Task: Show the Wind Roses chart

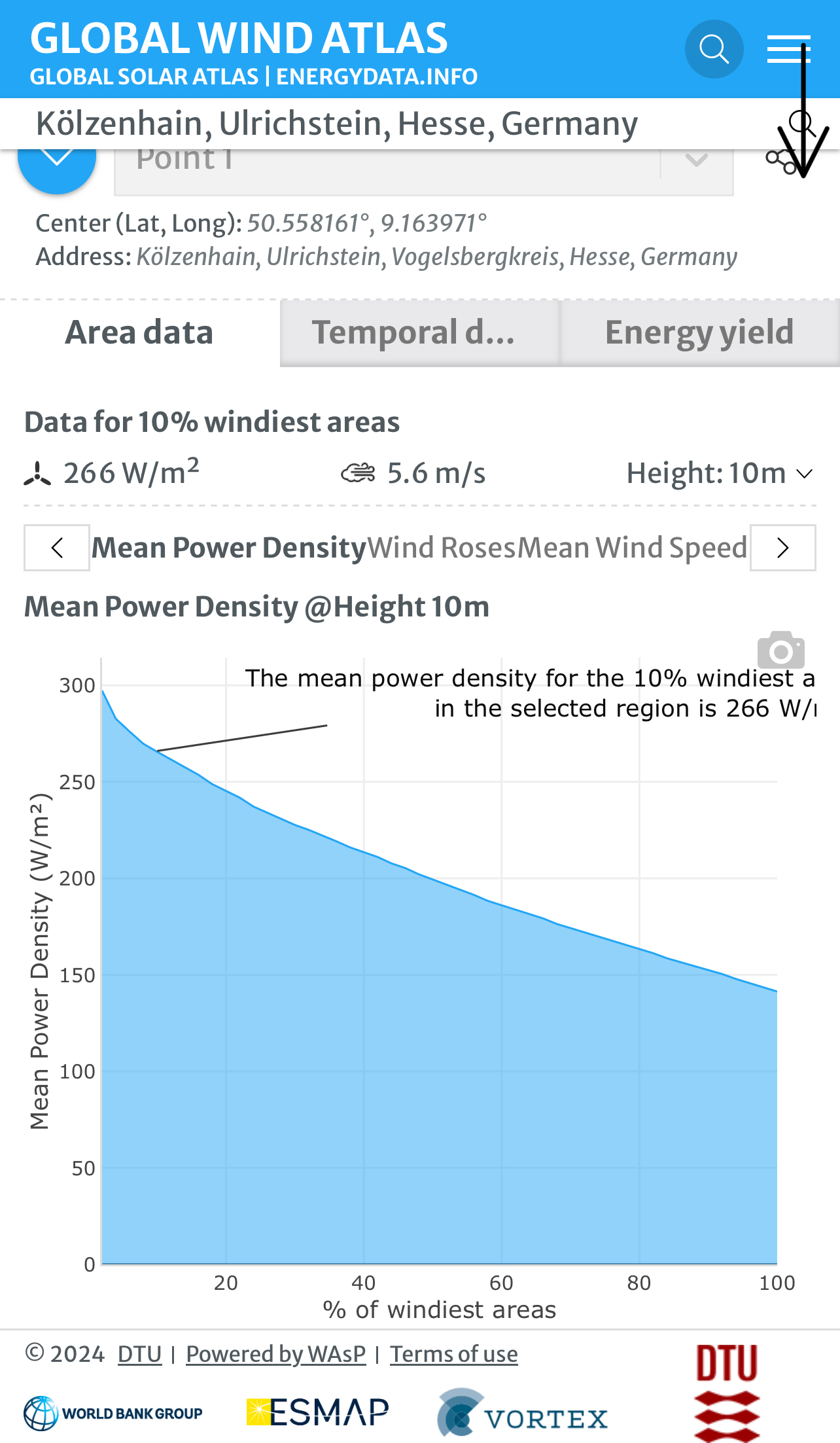Action: point(442,548)
